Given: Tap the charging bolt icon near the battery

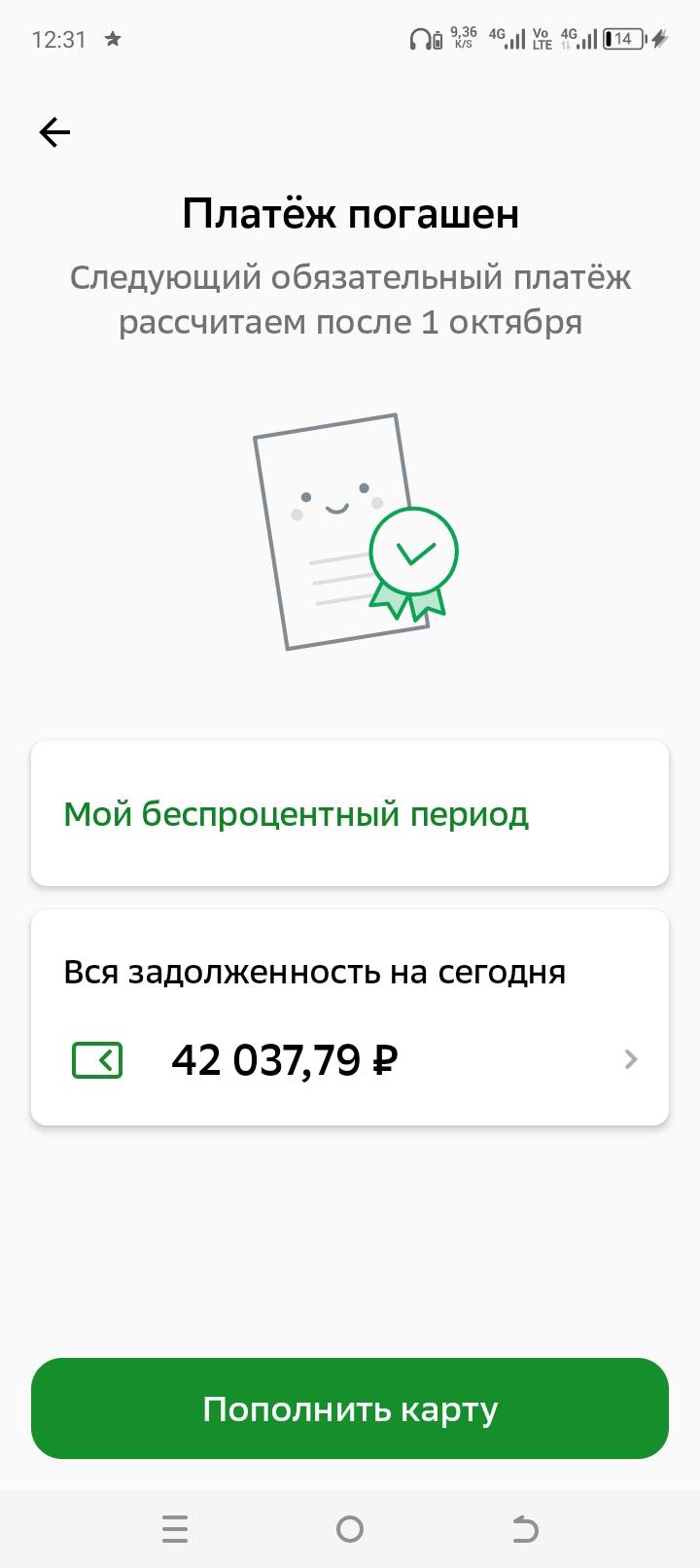Looking at the screenshot, I should coord(657,39).
